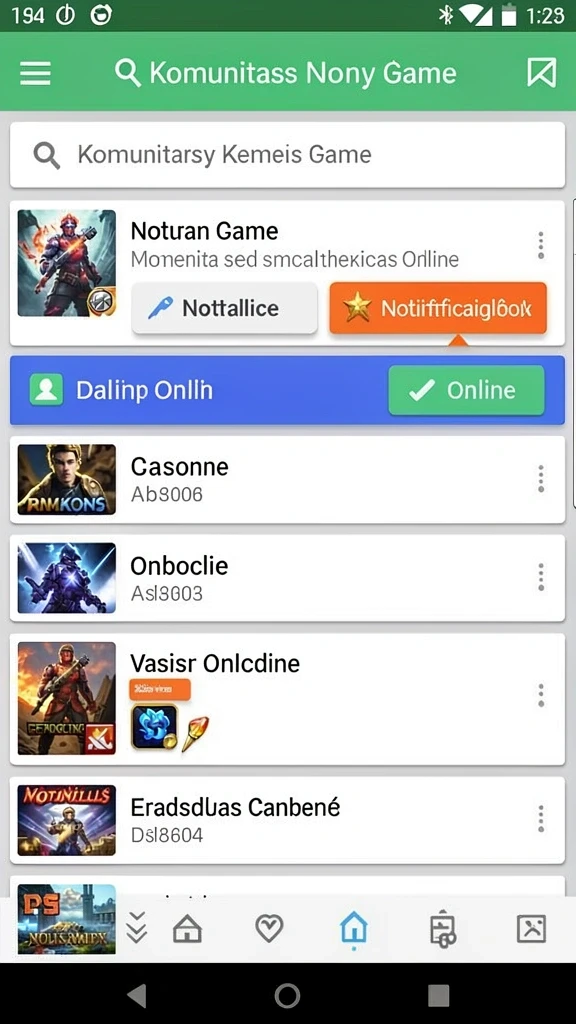
Task: Tap the bookmark icon in the app bar
Action: pyautogui.click(x=541, y=72)
